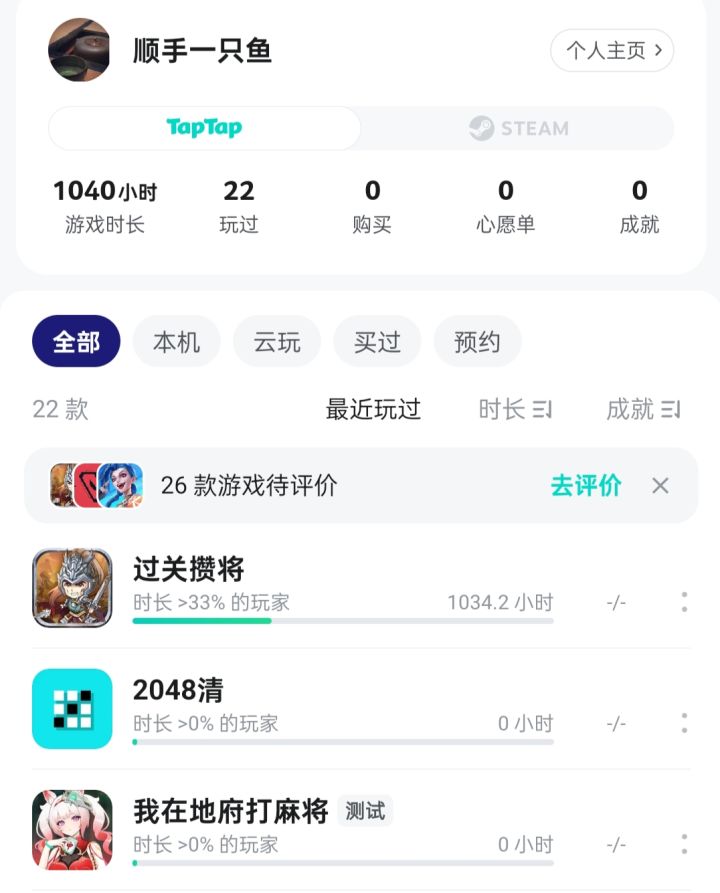Sort the list by 时长
720x893 pixels.
tap(516, 410)
